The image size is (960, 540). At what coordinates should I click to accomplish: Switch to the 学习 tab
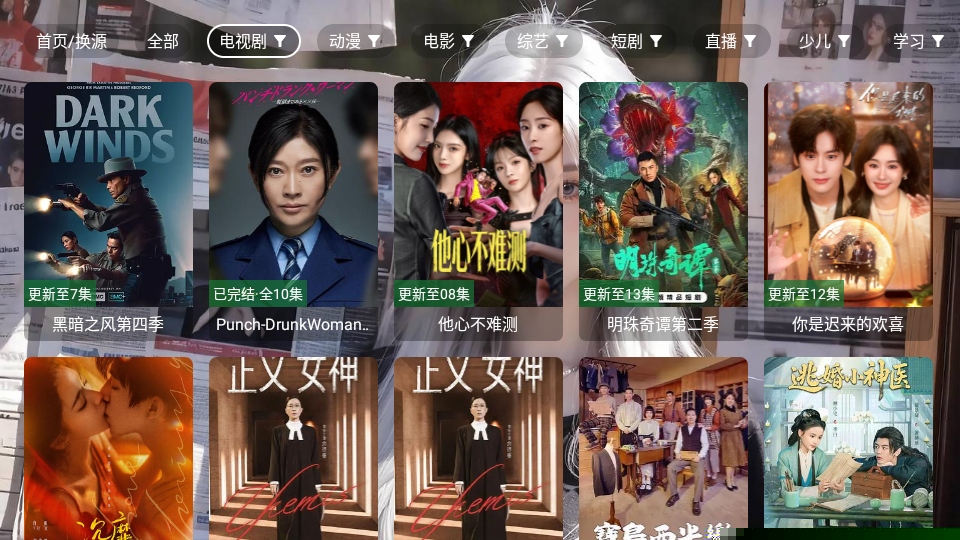918,41
